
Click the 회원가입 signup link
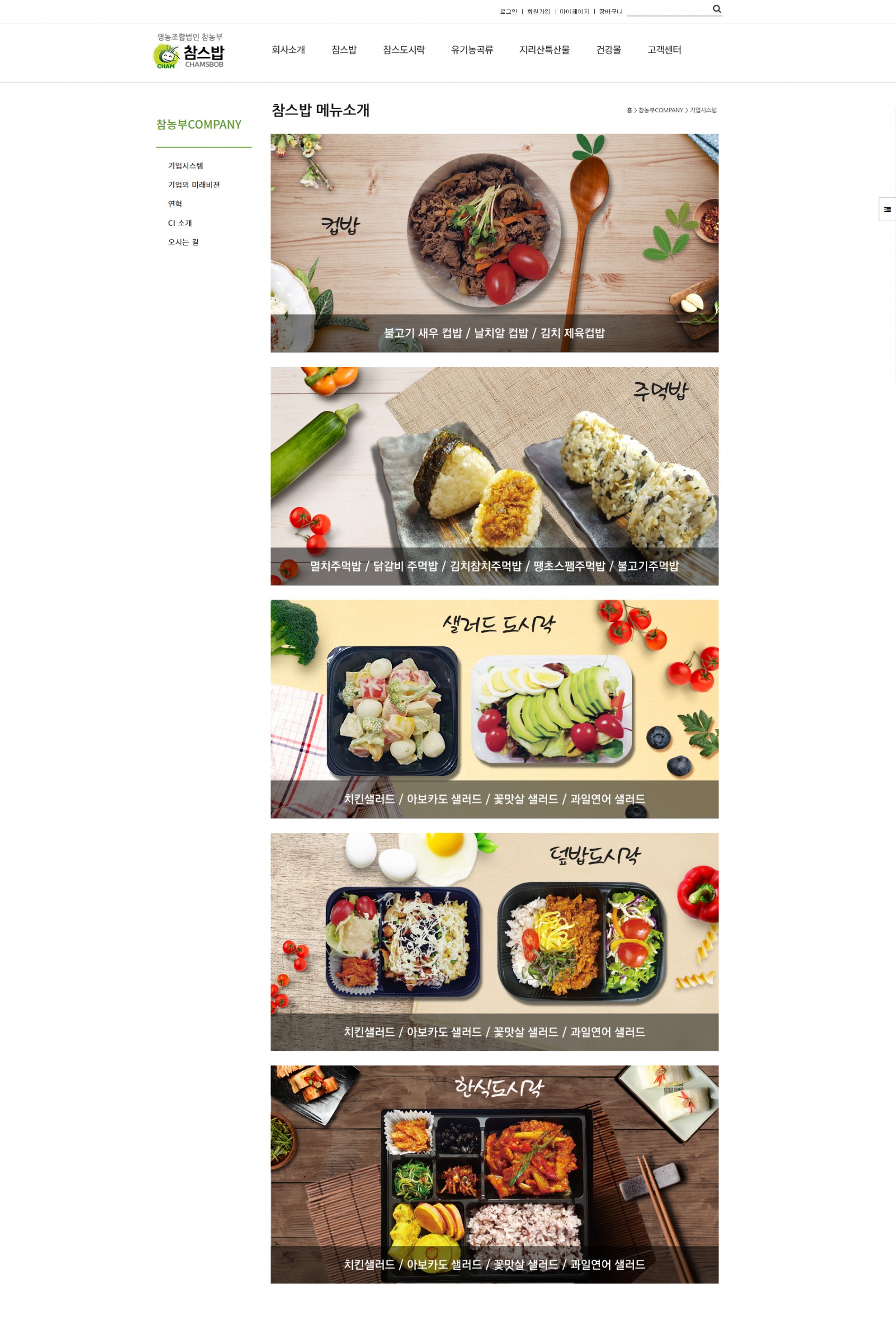(538, 10)
